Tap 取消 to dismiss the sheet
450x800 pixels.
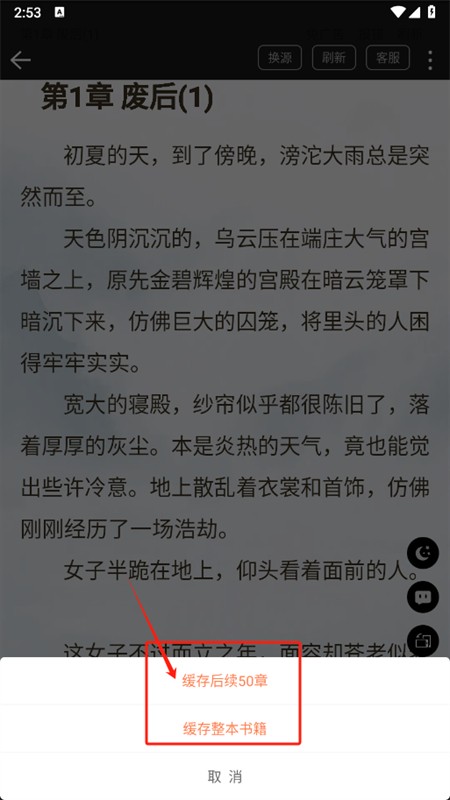click(225, 777)
